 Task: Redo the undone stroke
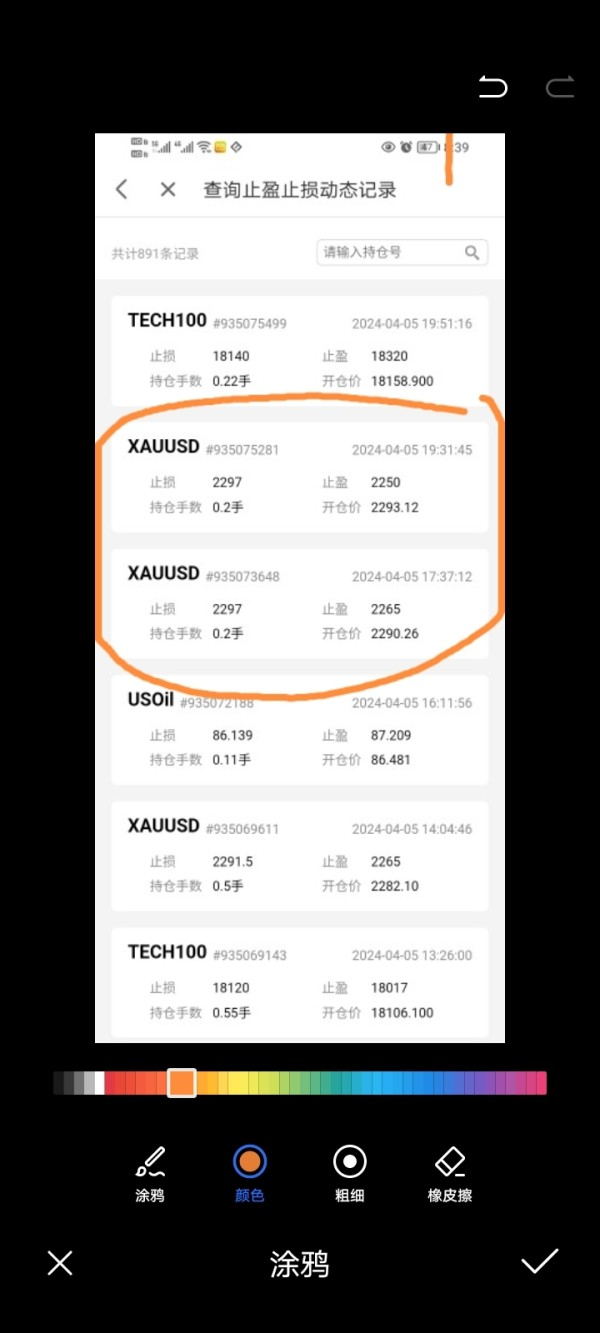[x=560, y=88]
